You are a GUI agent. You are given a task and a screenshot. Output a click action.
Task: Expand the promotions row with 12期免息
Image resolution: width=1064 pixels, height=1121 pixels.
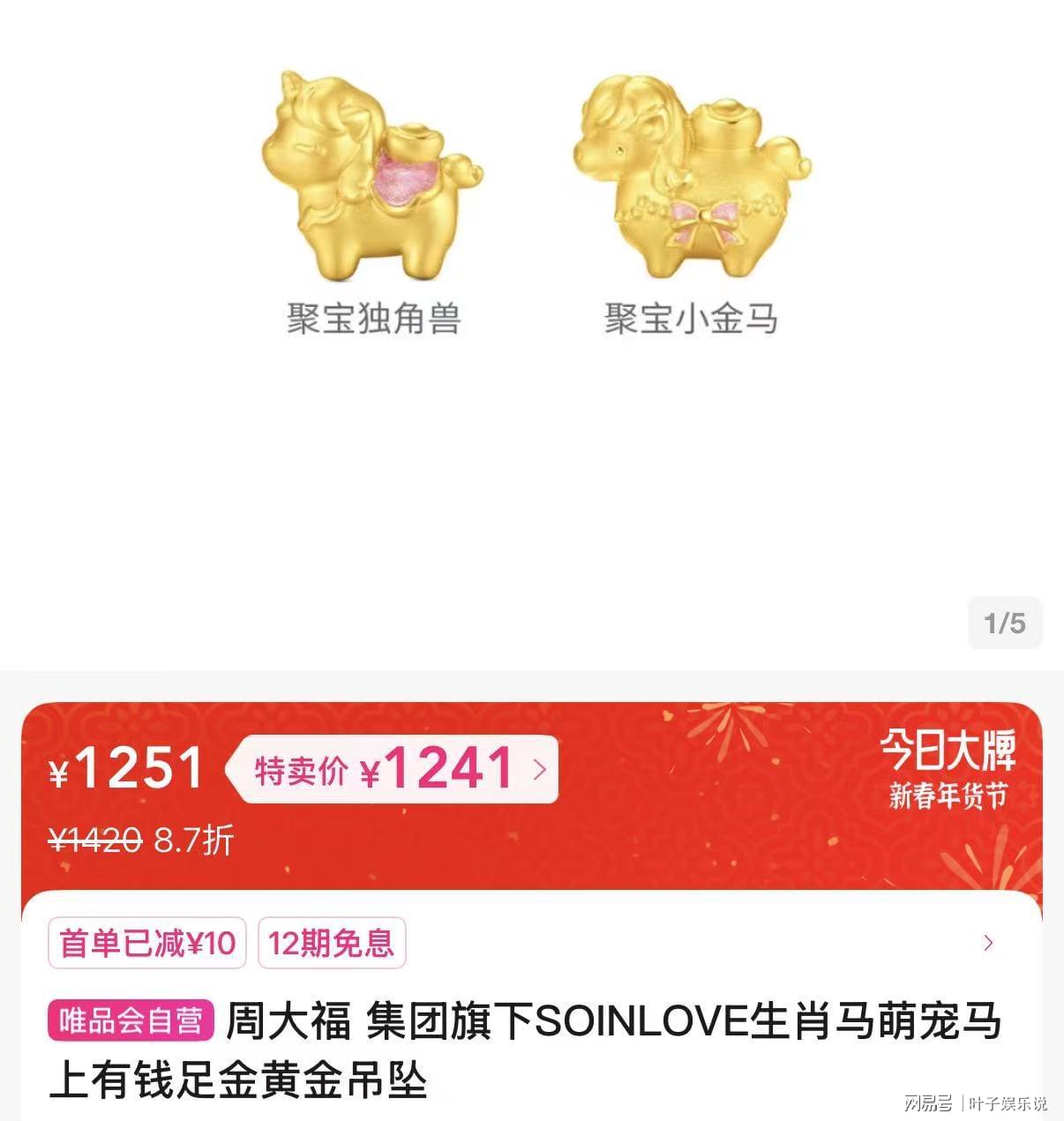(x=988, y=943)
